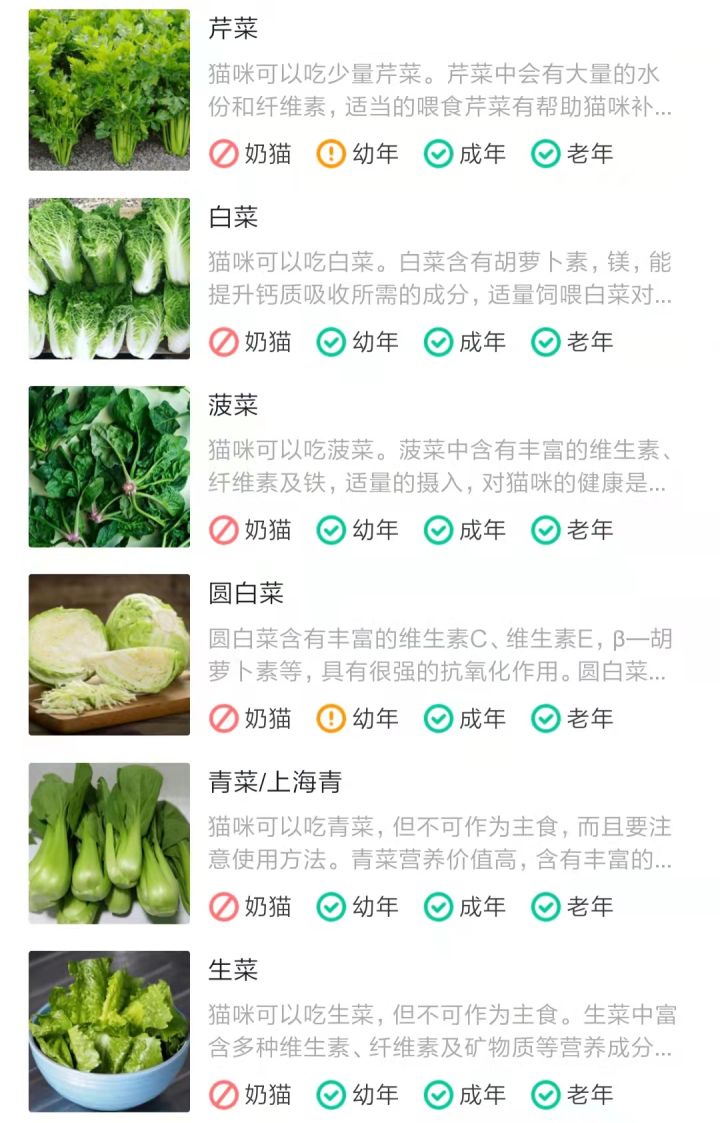Select the green check for 青菜/上海青 成年
Image resolution: width=720 pixels, height=1123 pixels.
tap(436, 906)
